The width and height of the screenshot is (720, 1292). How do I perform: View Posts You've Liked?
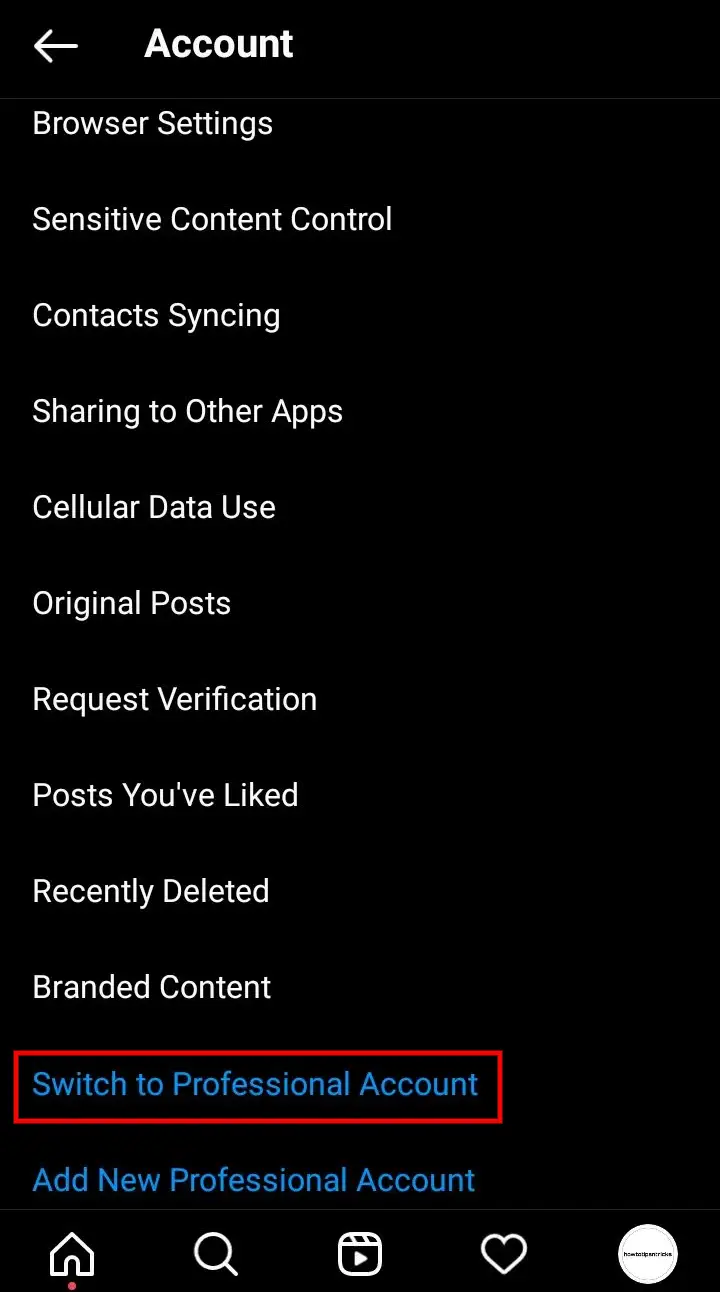tap(360, 795)
